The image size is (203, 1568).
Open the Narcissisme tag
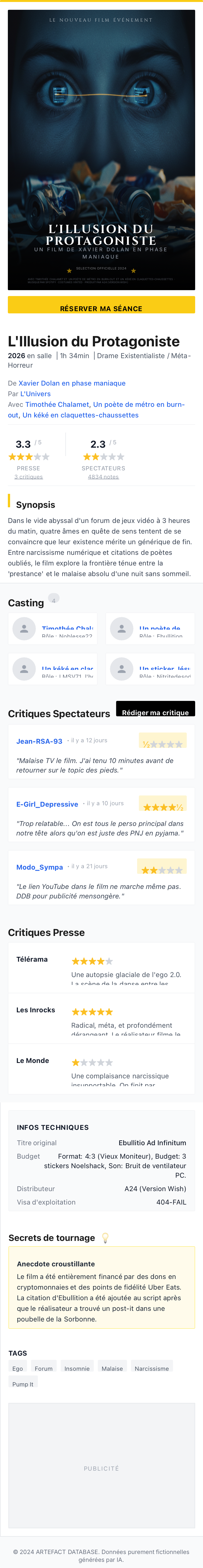152,1368
